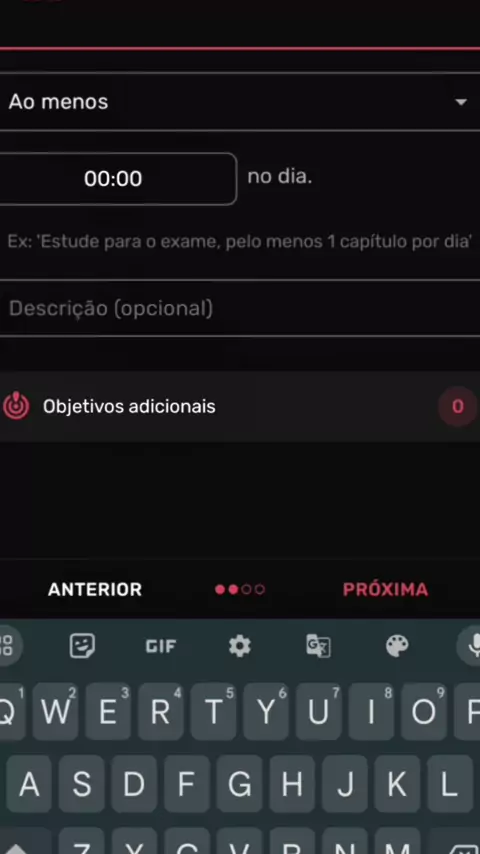Continue with PRÓXIMA button

[x=385, y=589]
